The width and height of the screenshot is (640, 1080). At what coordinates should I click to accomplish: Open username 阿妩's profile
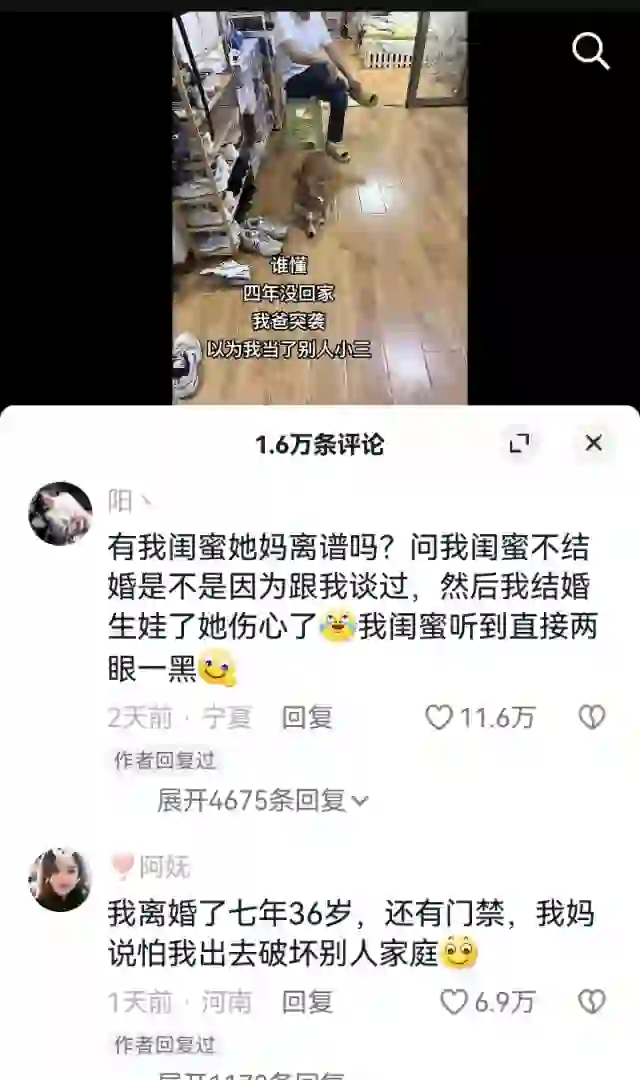[x=163, y=866]
